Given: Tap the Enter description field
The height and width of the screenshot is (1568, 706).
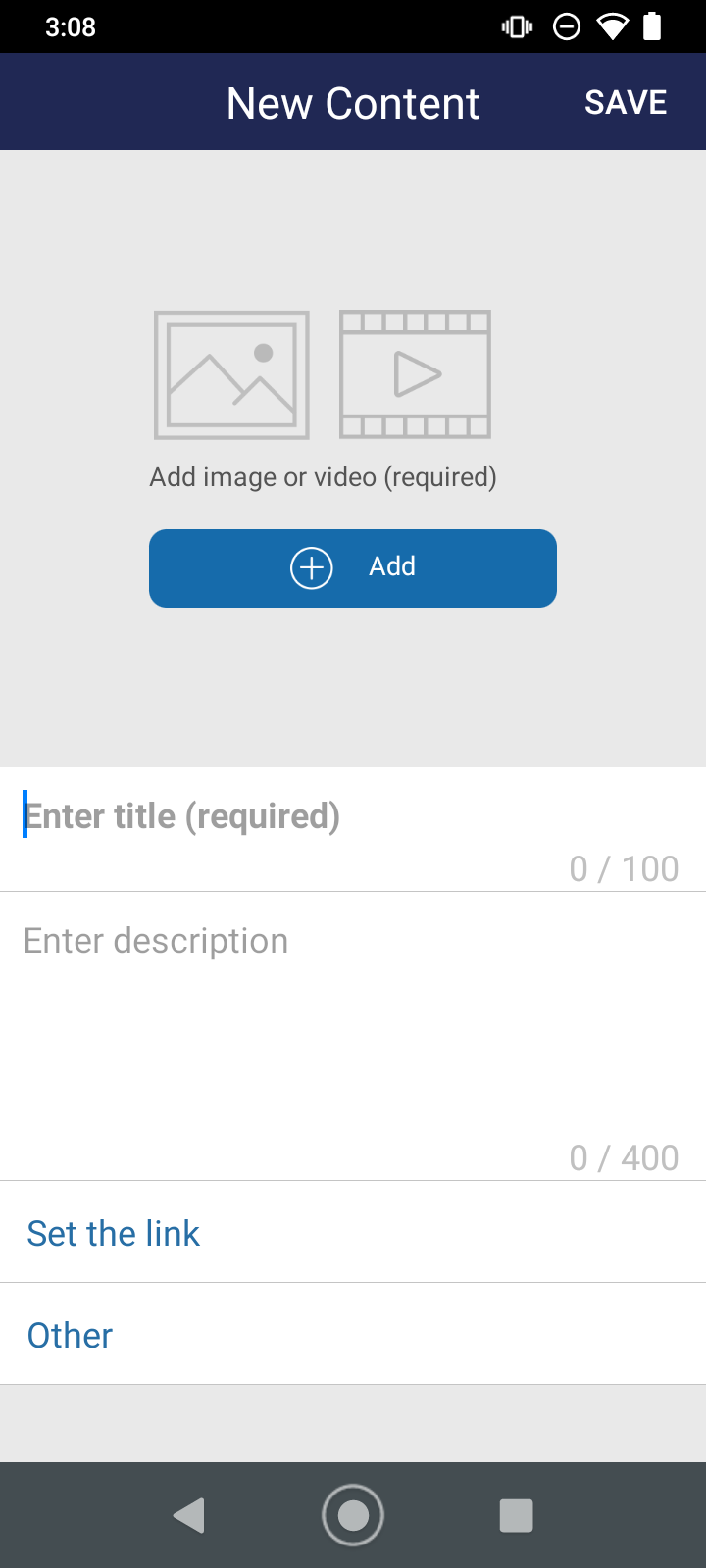Looking at the screenshot, I should click(353, 1029).
